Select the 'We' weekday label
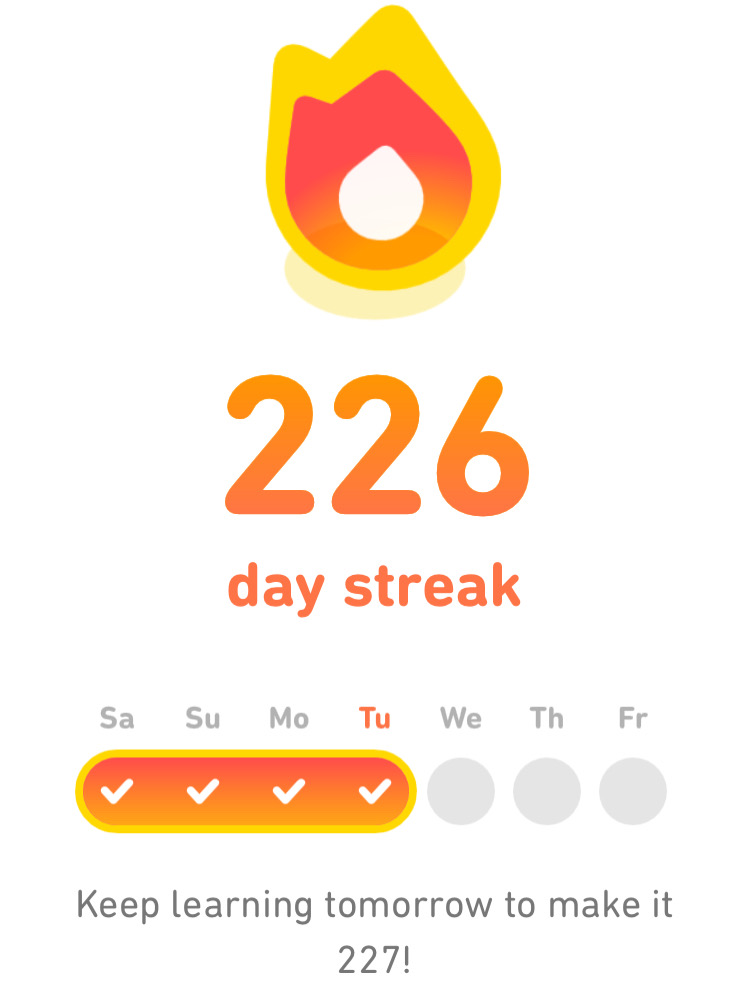This screenshot has width=750, height=1000. click(463, 718)
